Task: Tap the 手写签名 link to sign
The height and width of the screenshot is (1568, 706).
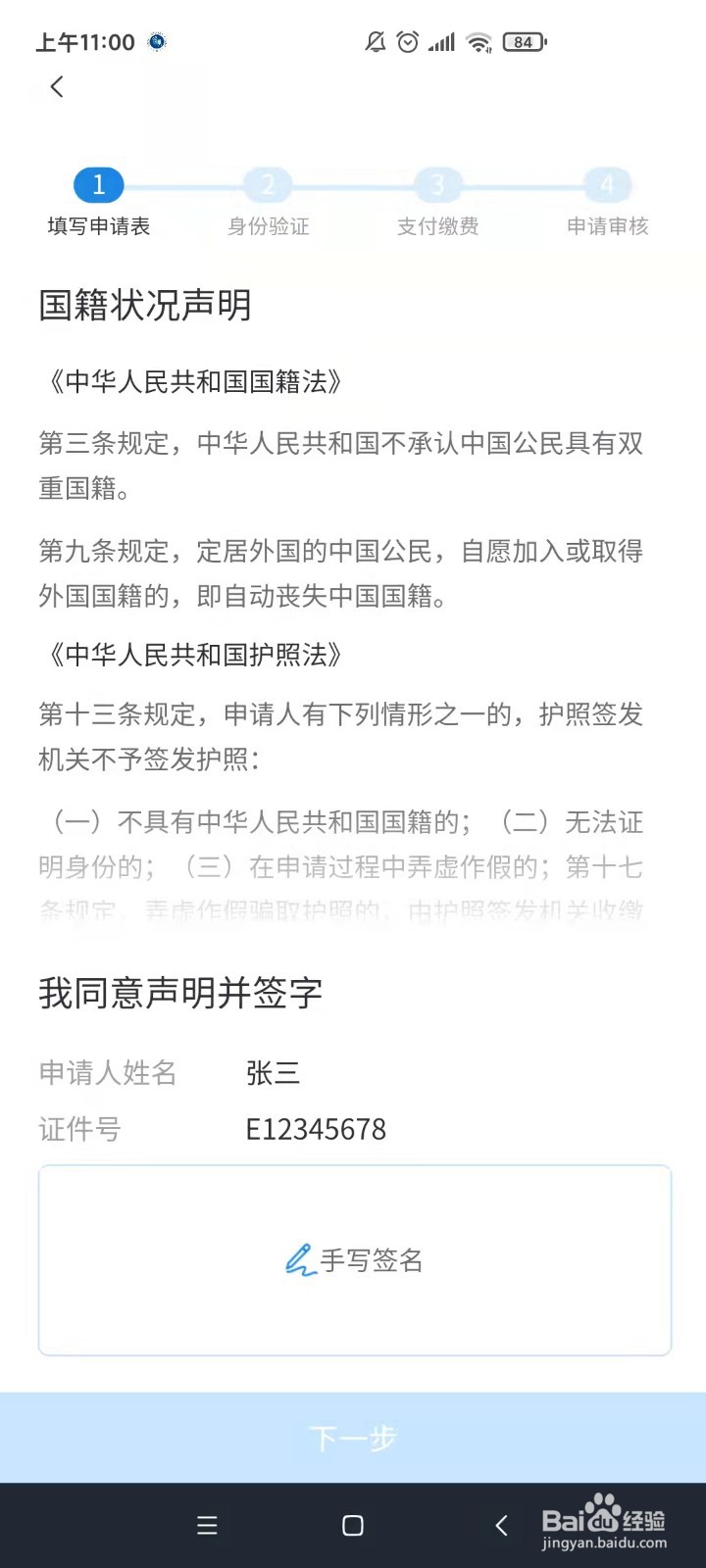Action: [376, 1261]
